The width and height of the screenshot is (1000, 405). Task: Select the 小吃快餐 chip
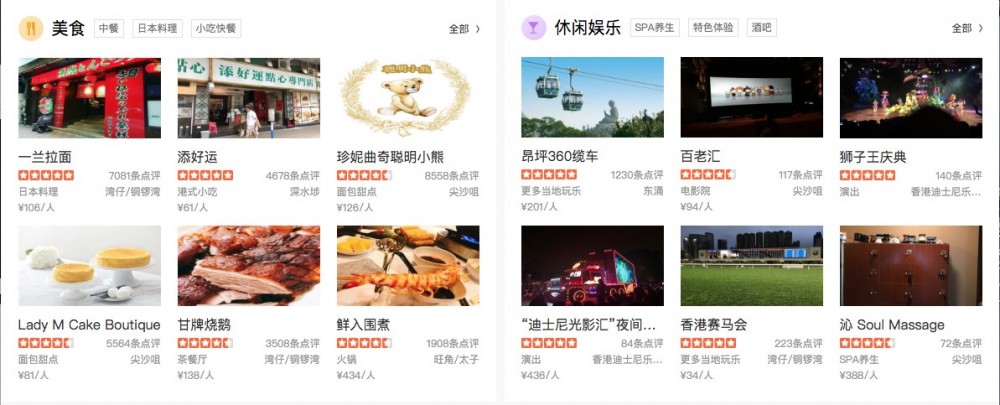pyautogui.click(x=217, y=29)
